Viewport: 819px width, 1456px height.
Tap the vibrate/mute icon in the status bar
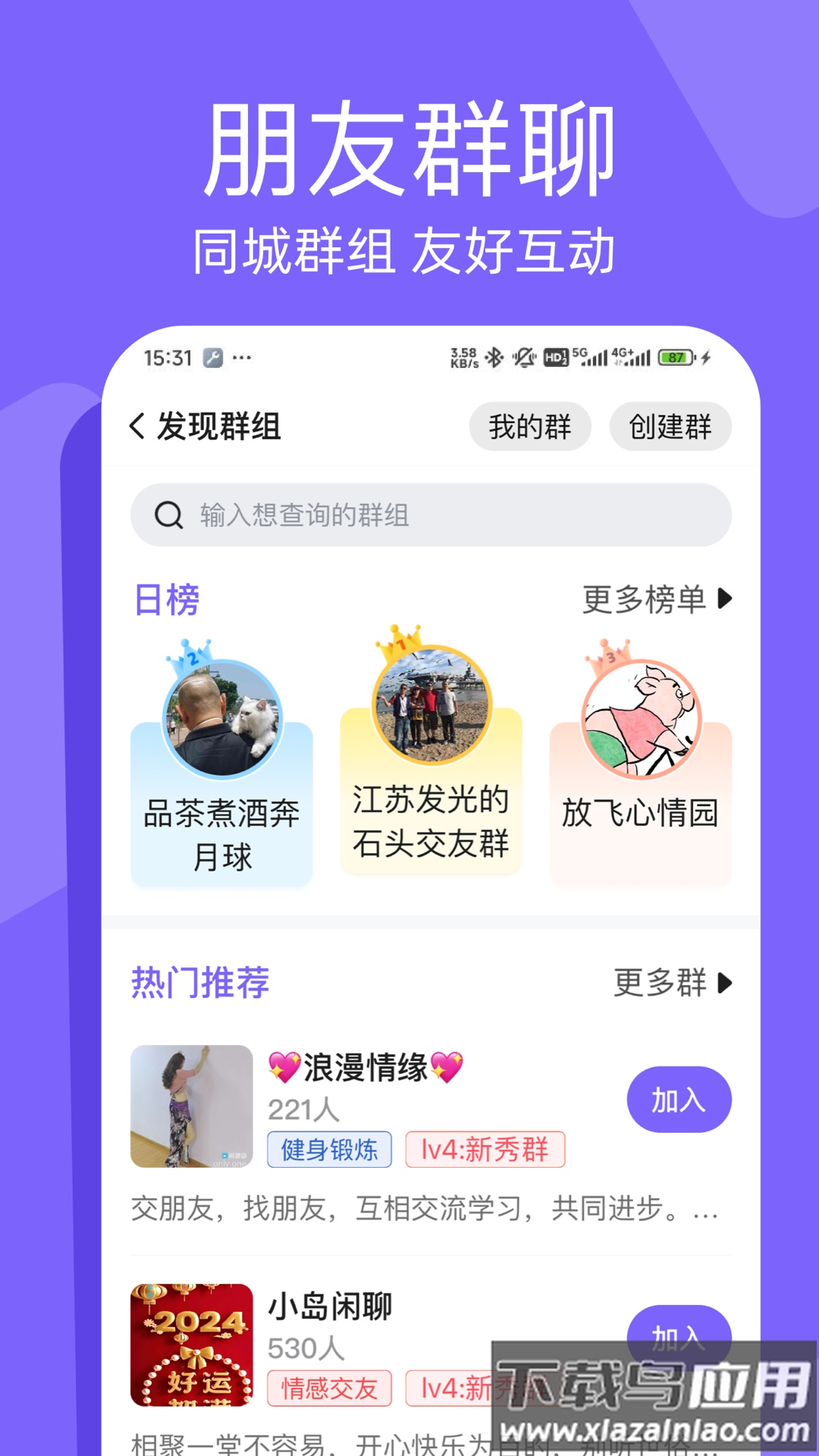[x=524, y=356]
